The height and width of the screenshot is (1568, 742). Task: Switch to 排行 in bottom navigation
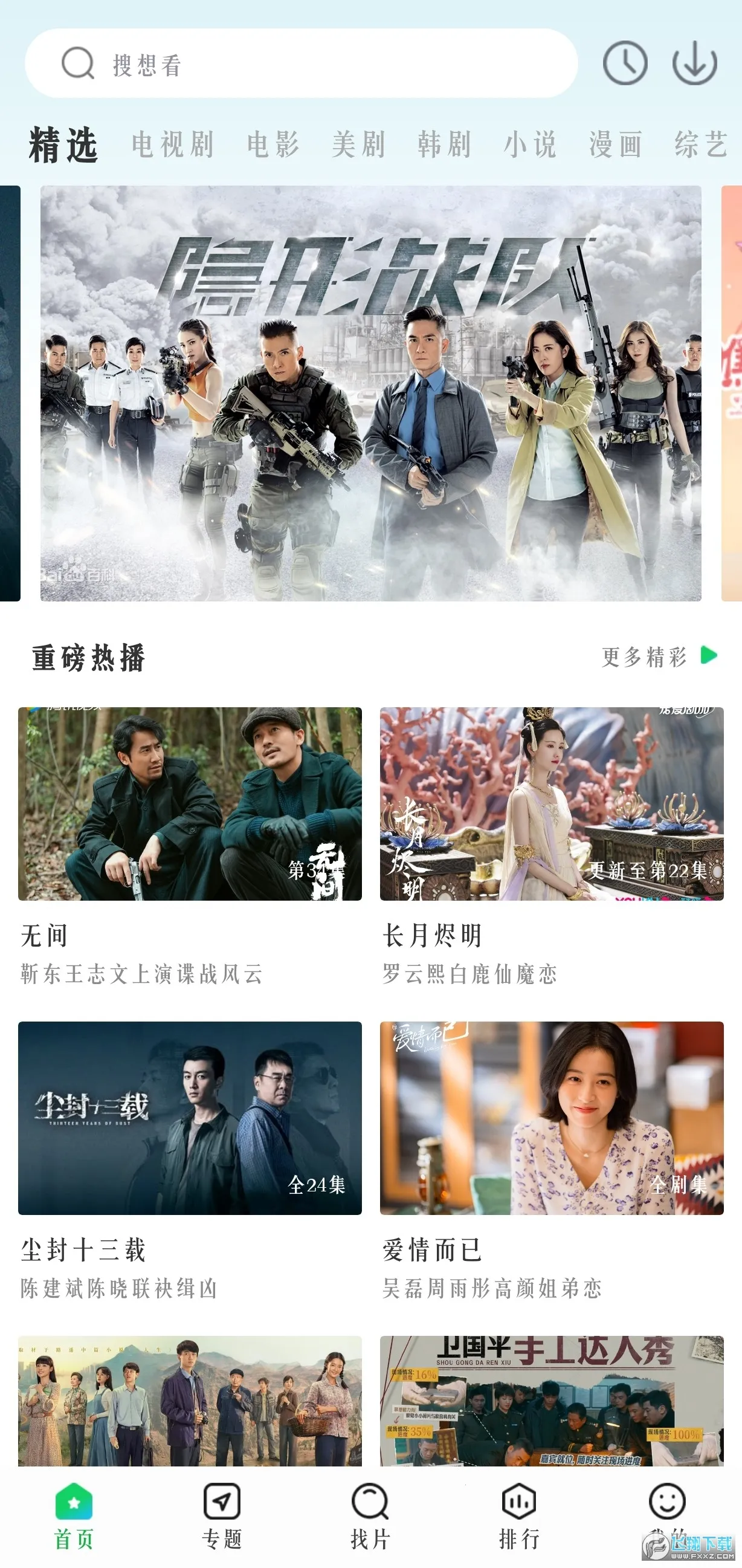click(518, 1515)
